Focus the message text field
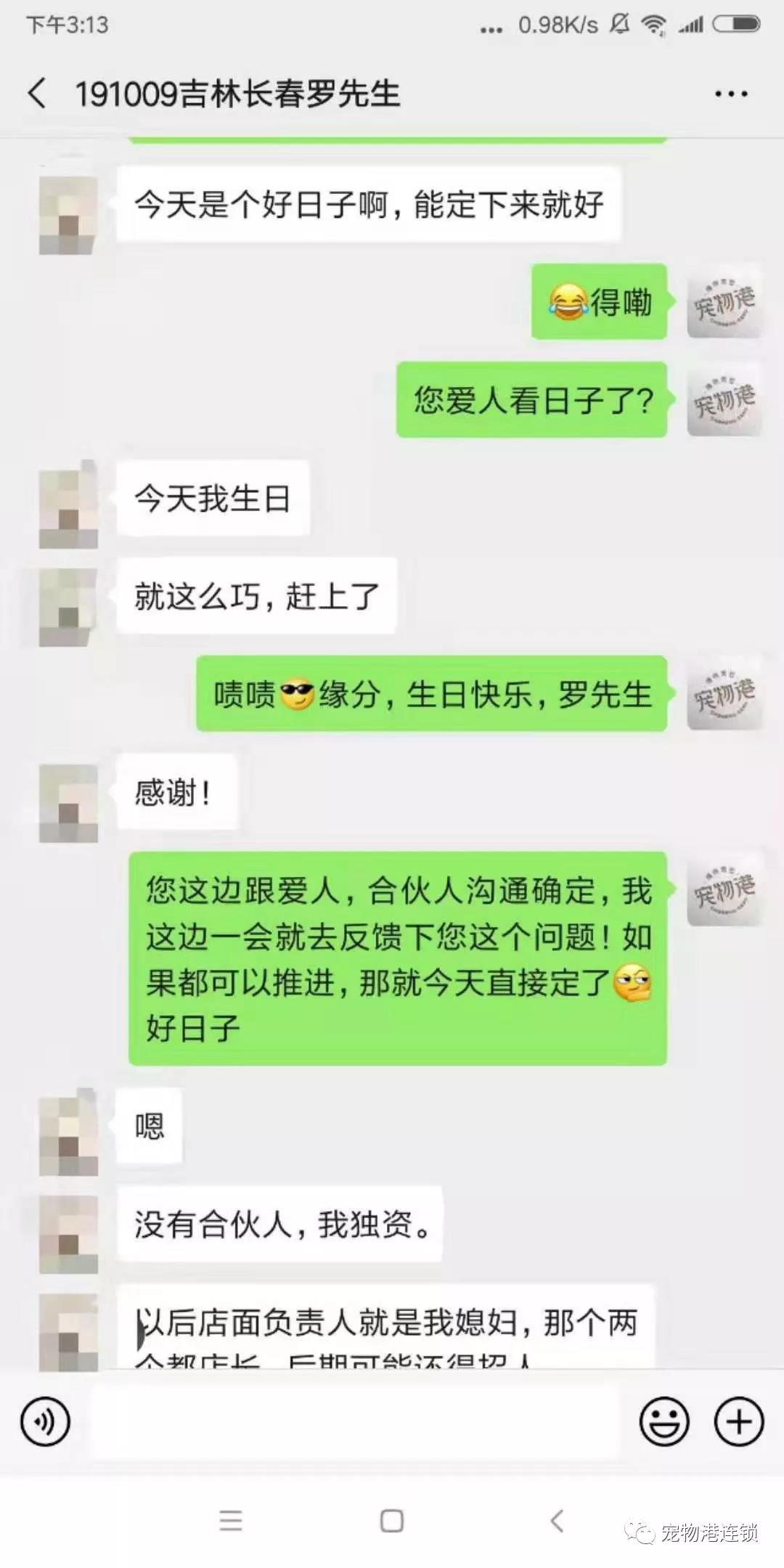 [356, 1421]
